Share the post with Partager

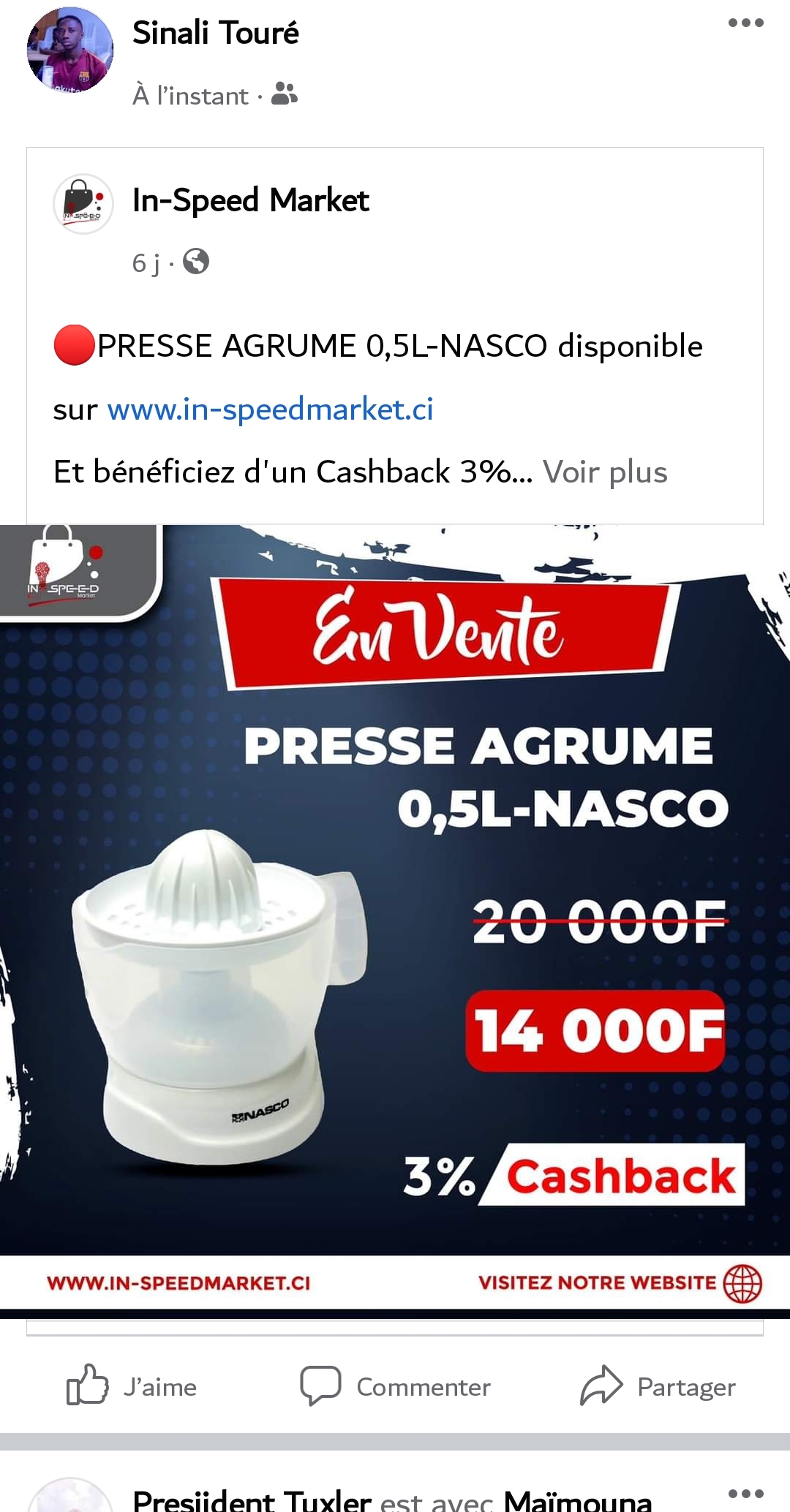pos(658,1386)
